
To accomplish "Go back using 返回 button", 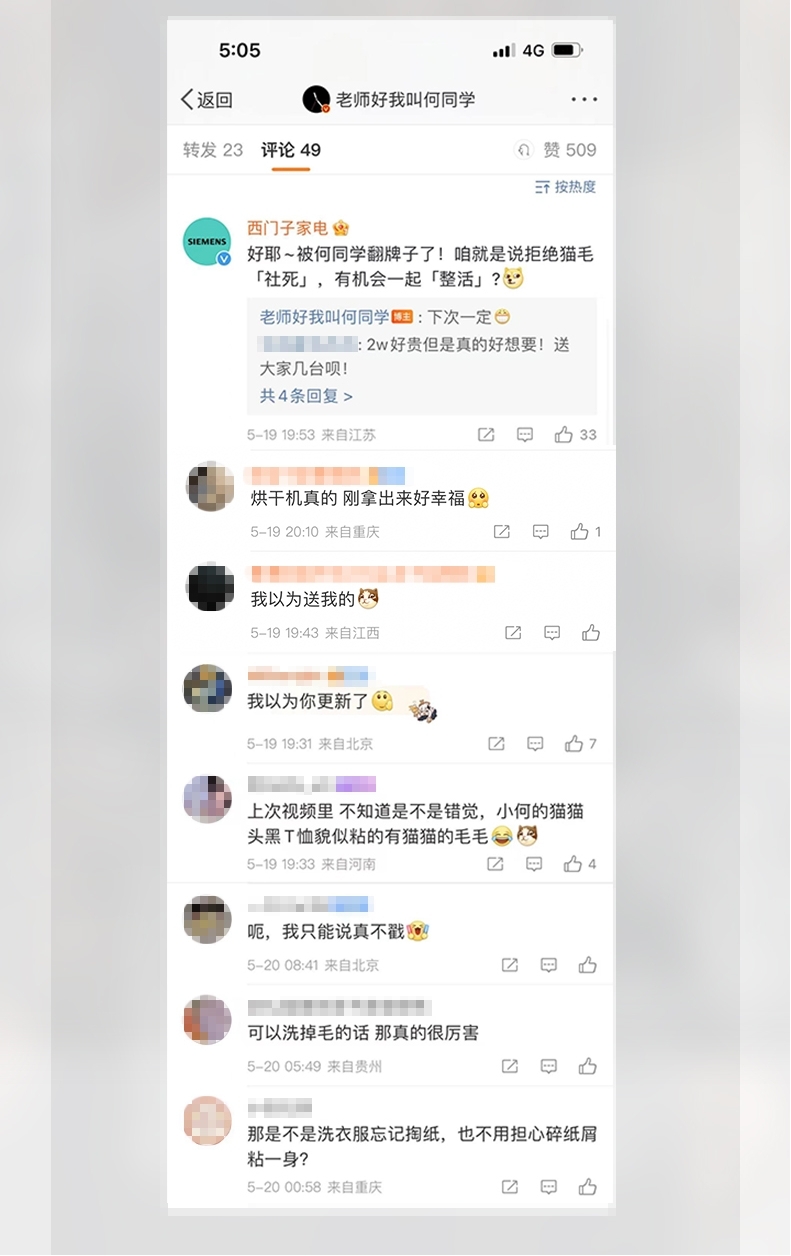I will [207, 99].
